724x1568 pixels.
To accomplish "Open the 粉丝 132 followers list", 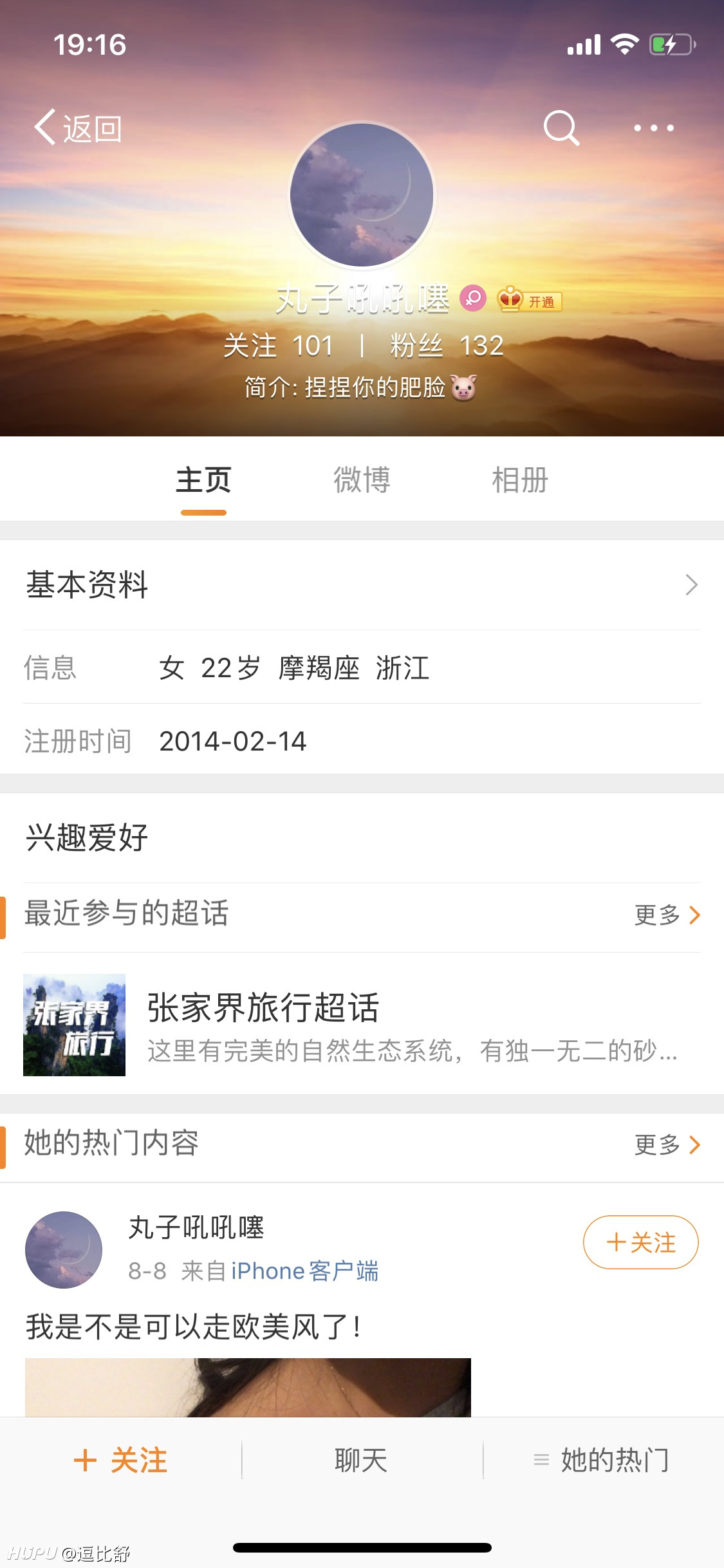I will point(447,346).
